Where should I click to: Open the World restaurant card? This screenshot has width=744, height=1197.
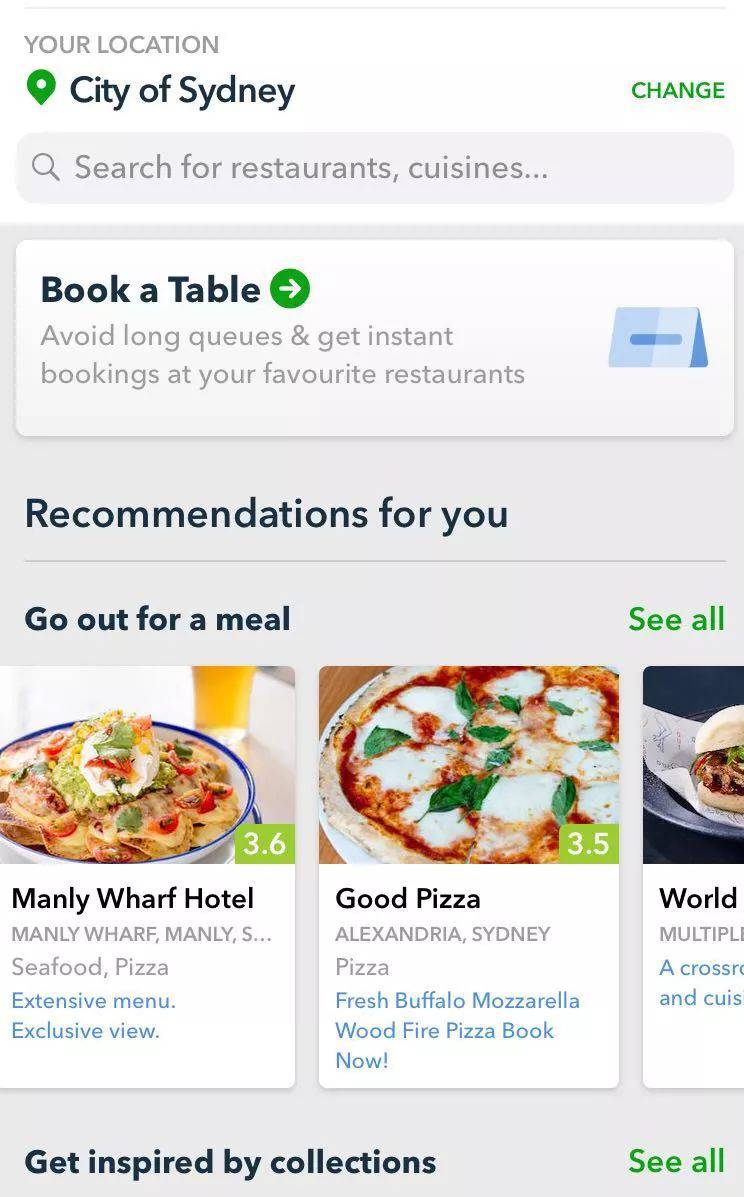click(x=694, y=875)
